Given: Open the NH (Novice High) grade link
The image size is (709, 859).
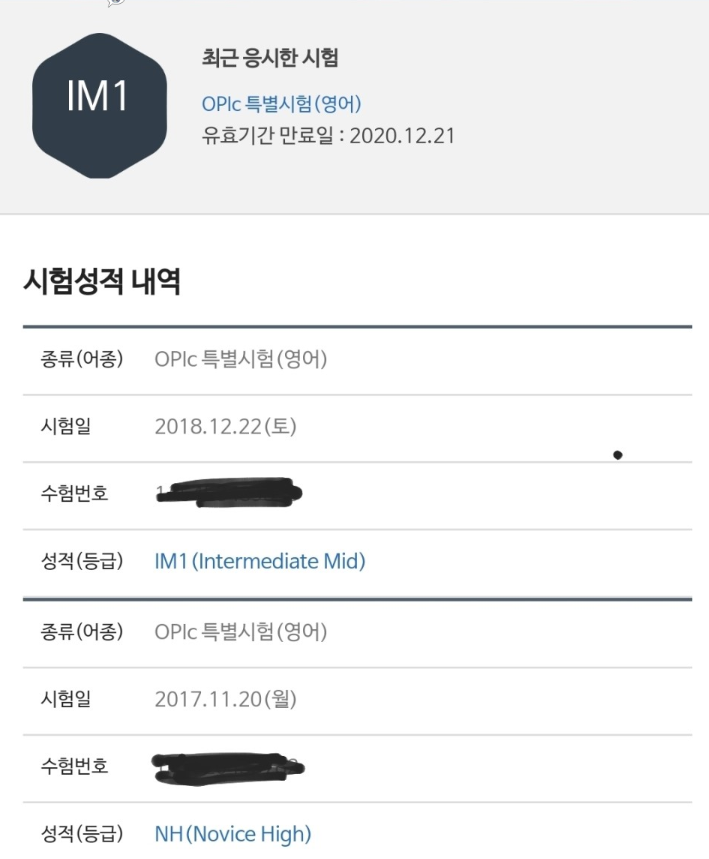Looking at the screenshot, I should click(233, 834).
